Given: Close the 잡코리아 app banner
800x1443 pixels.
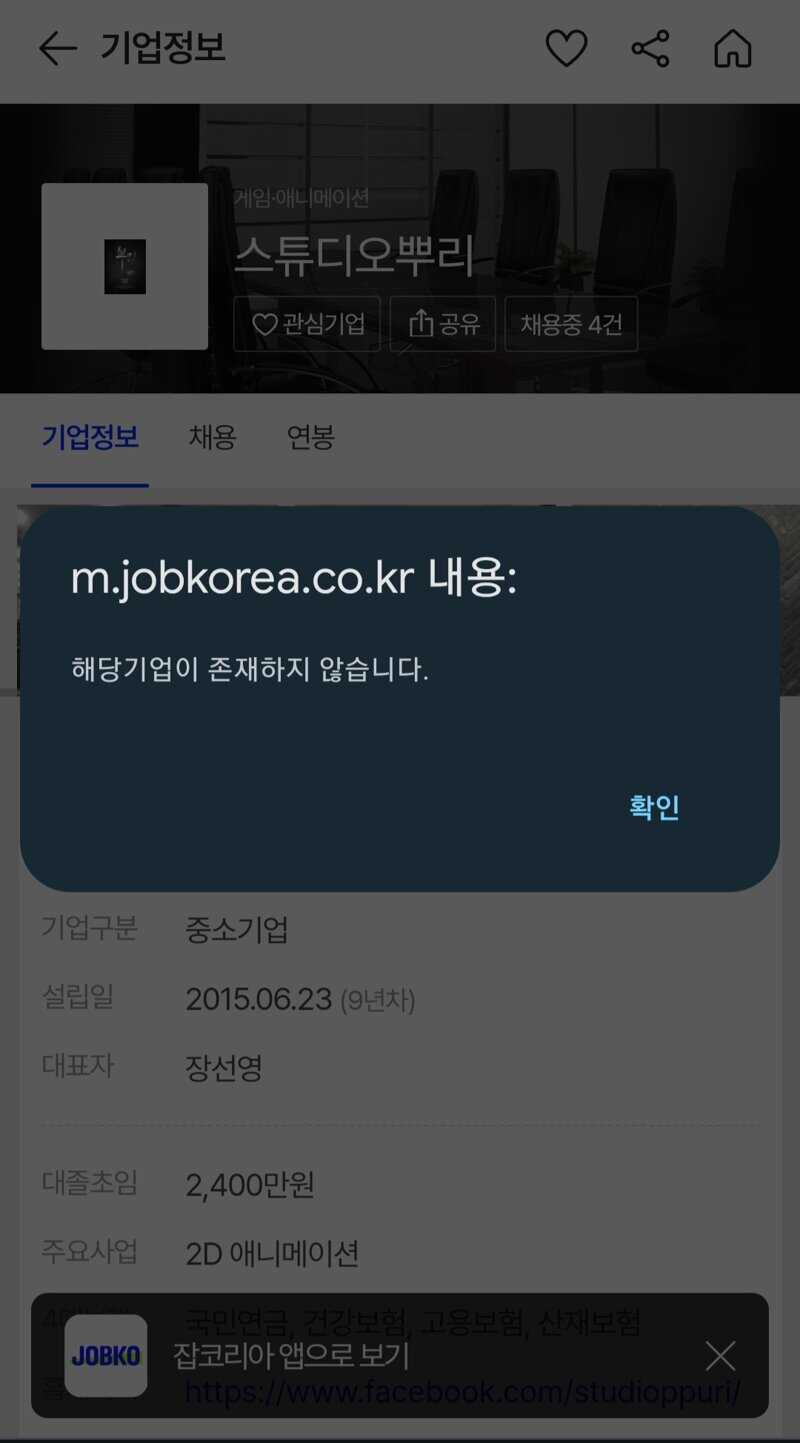Looking at the screenshot, I should (x=720, y=1356).
